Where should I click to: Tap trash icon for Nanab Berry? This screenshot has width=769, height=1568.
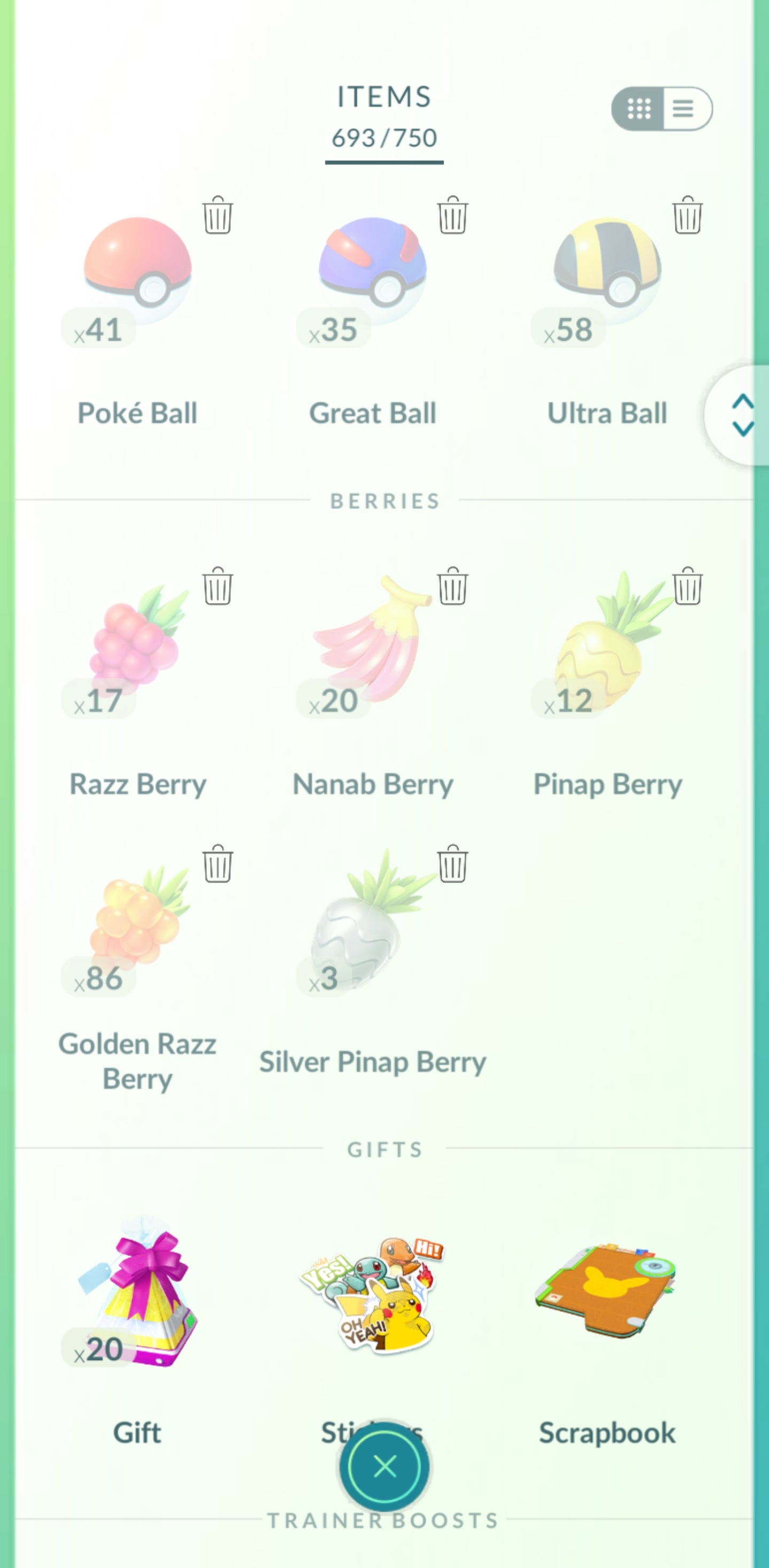point(452,586)
